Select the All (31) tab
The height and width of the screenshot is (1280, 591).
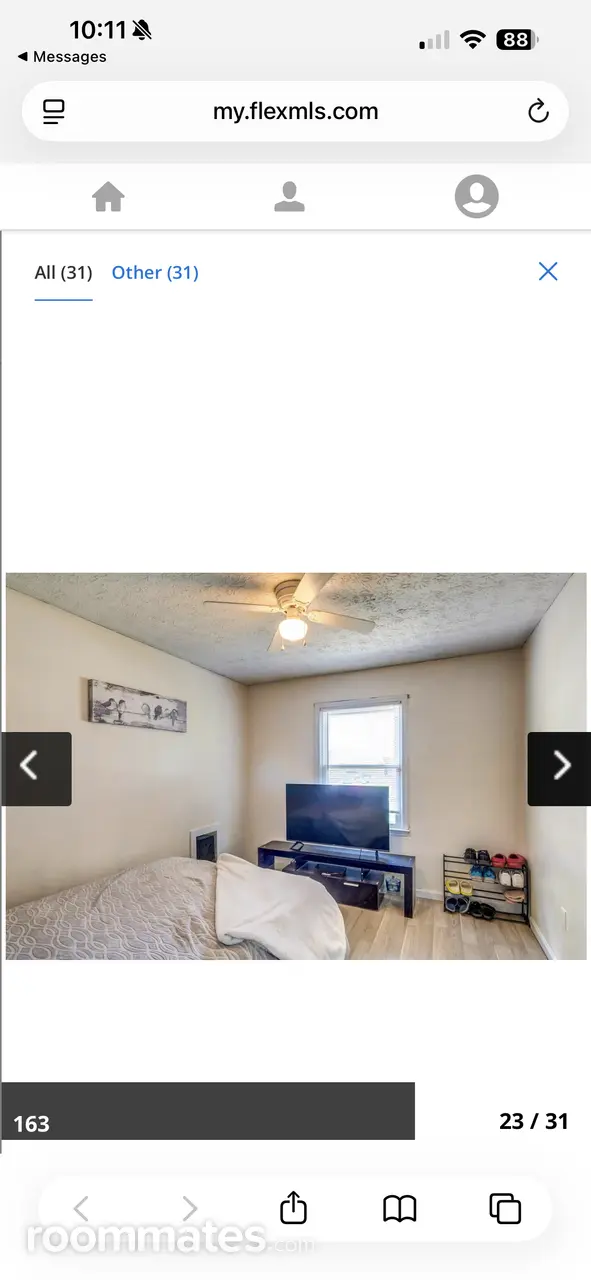click(63, 272)
